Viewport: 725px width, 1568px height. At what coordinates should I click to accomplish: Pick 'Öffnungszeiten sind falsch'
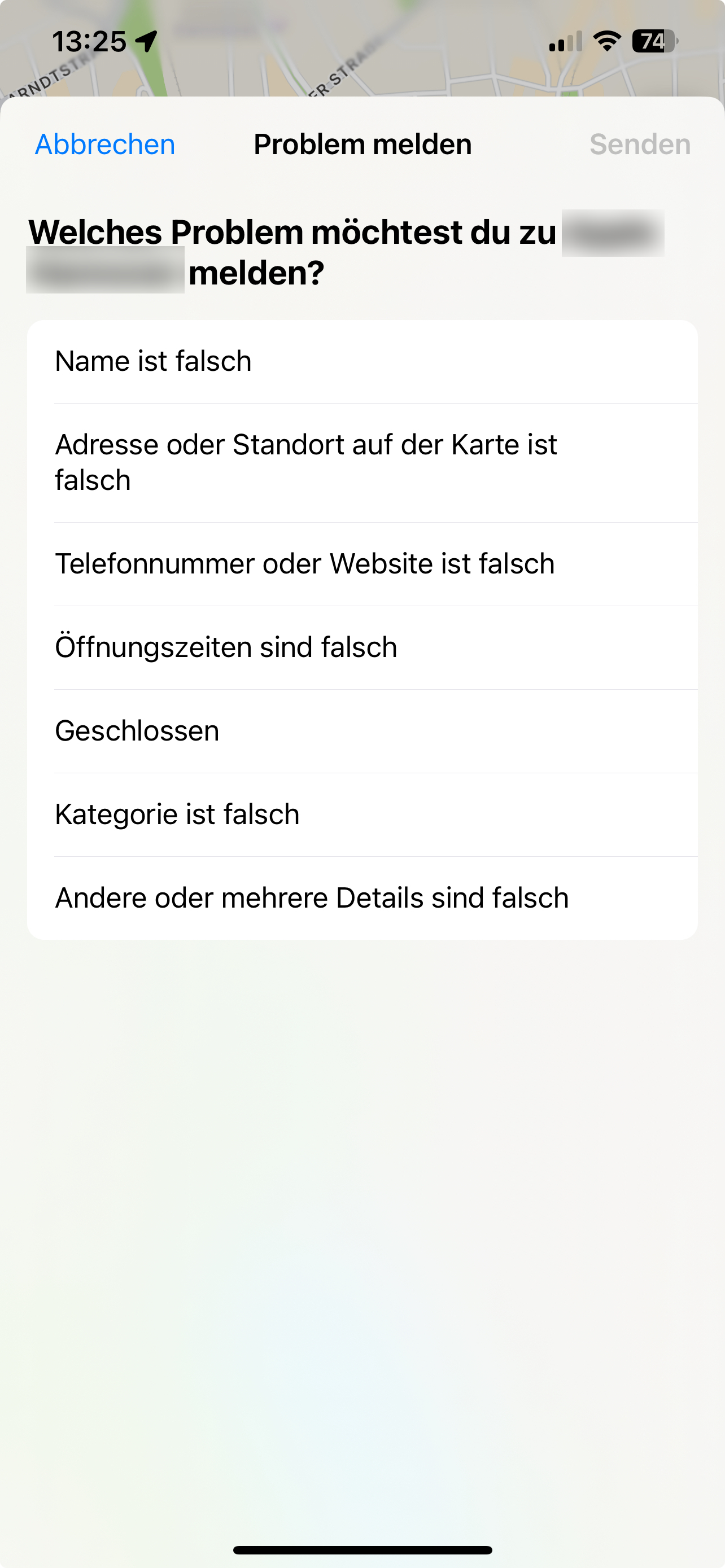[362, 647]
